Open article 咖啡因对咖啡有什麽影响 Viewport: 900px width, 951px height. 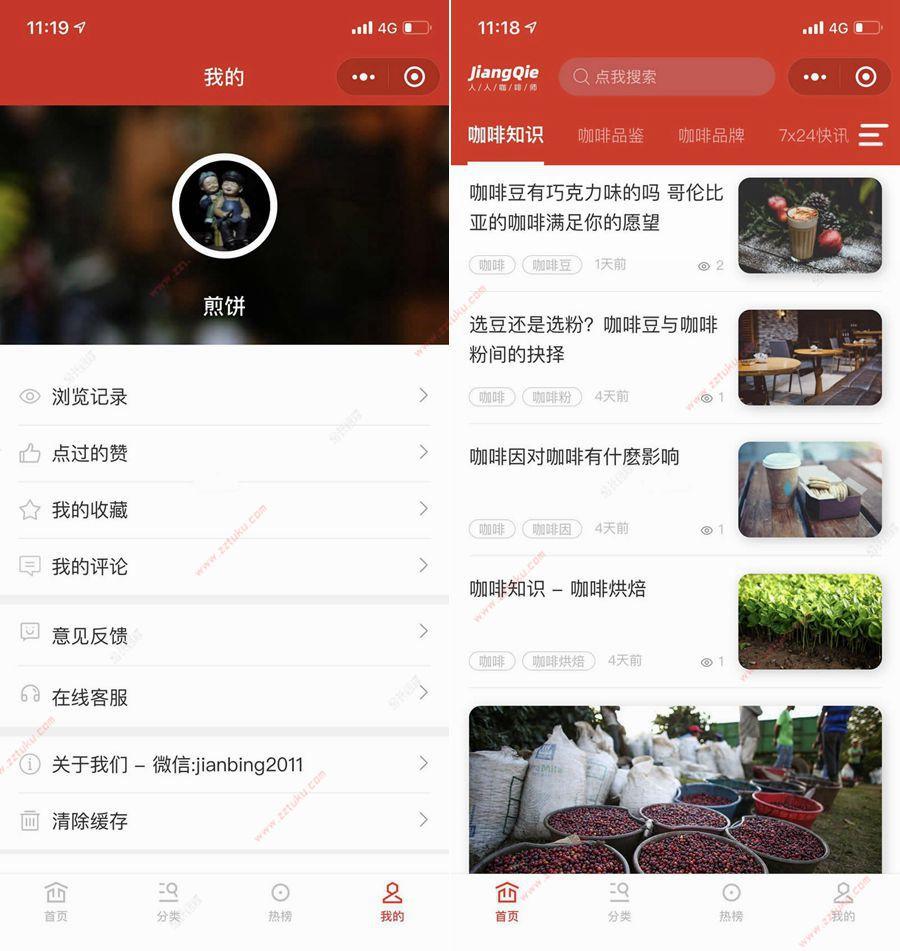click(x=575, y=457)
